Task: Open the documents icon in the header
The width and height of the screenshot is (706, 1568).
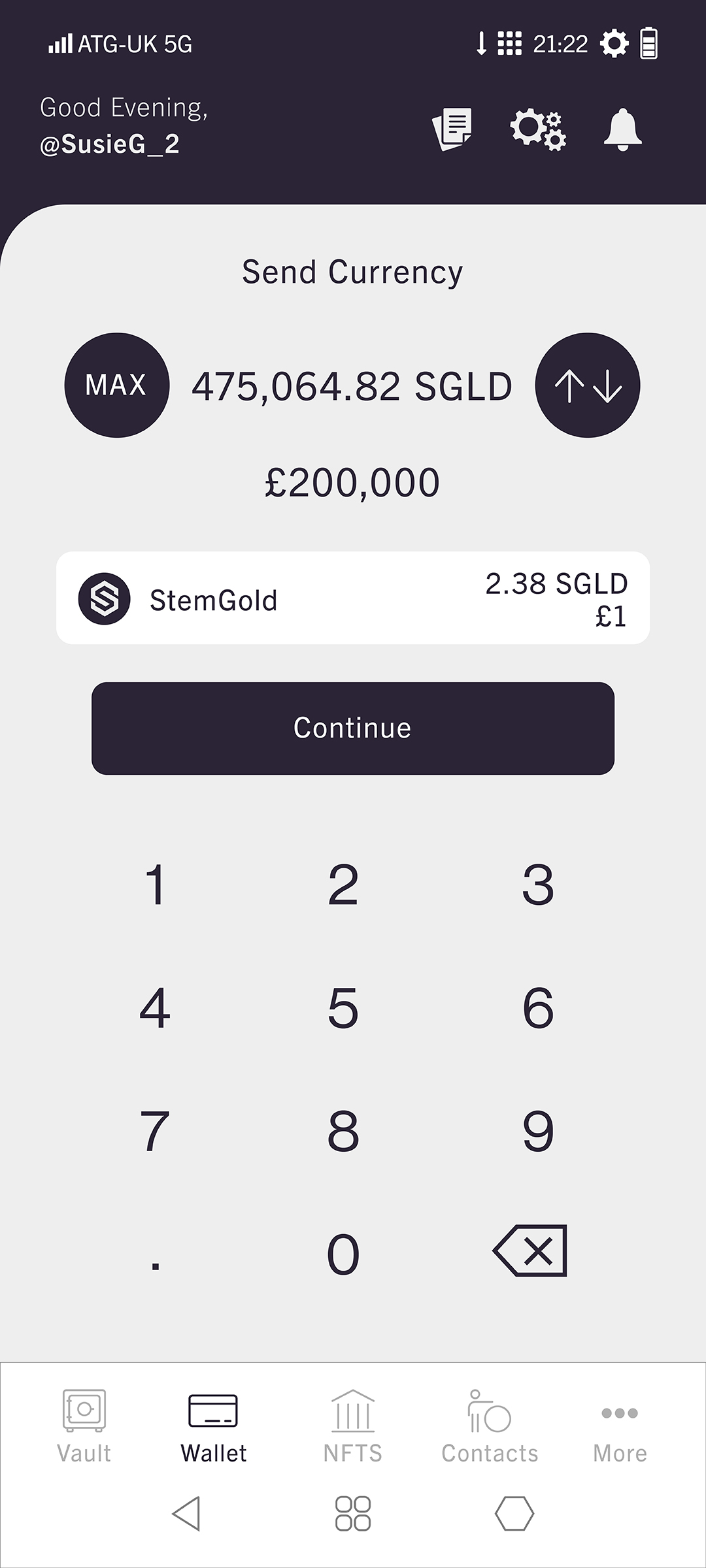Action: point(452,129)
